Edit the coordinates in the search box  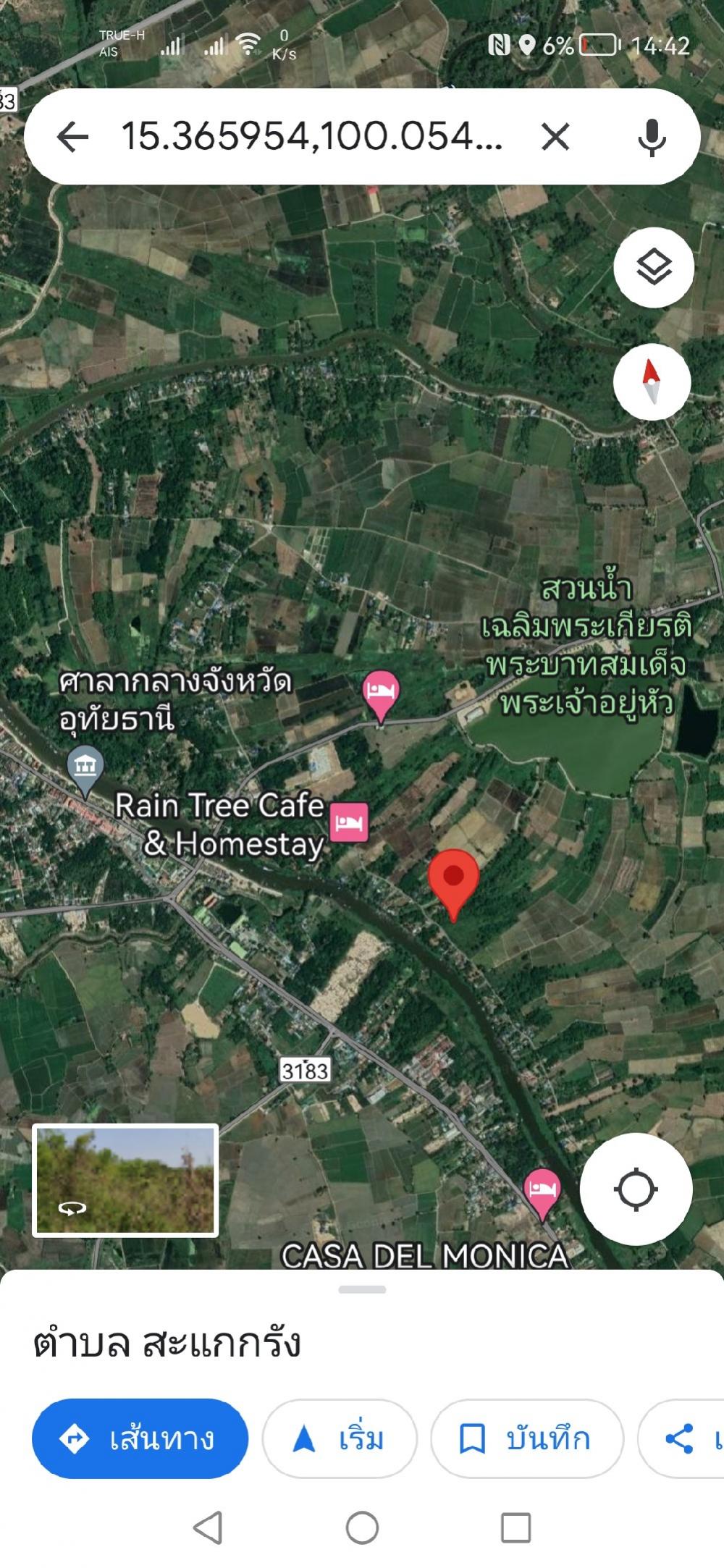point(311,136)
